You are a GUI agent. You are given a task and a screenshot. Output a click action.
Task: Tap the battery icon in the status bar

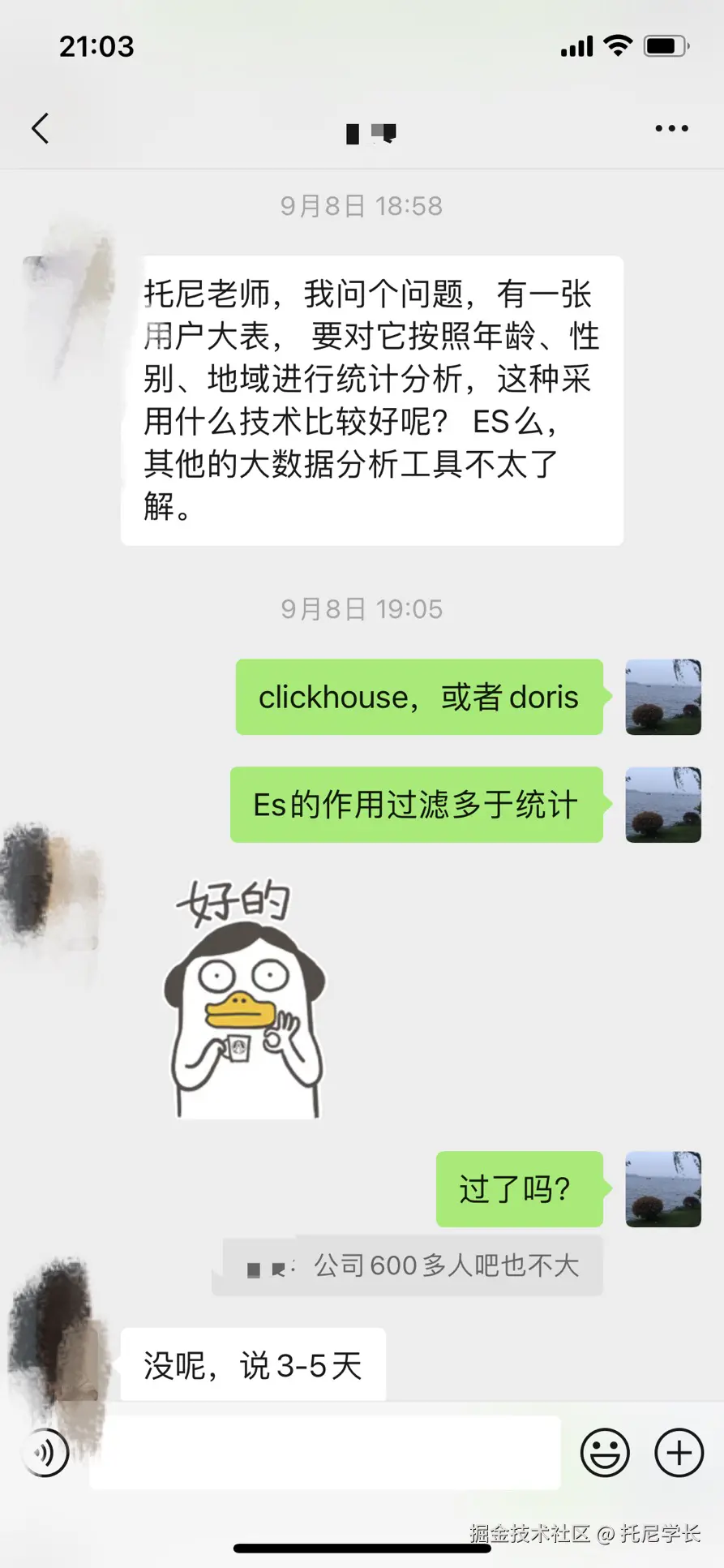click(x=665, y=46)
